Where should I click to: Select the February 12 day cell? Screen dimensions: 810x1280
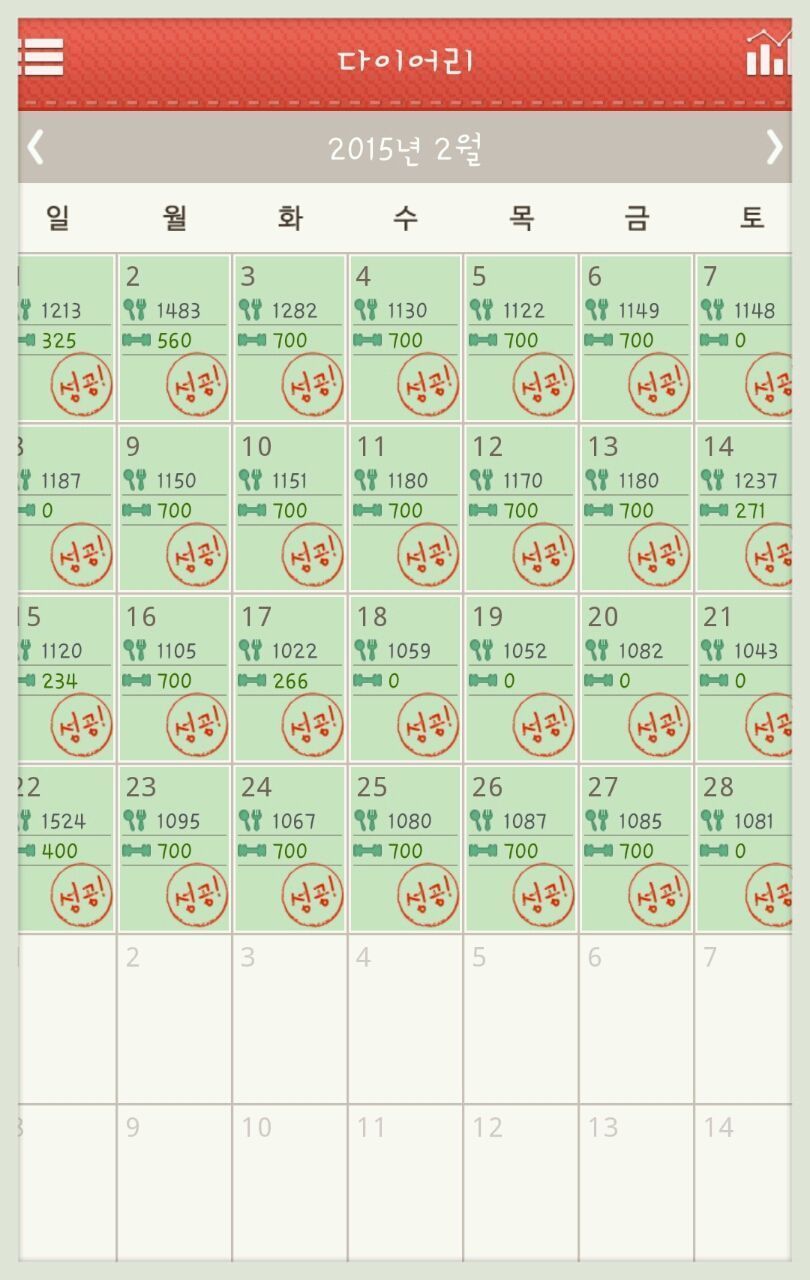click(521, 508)
